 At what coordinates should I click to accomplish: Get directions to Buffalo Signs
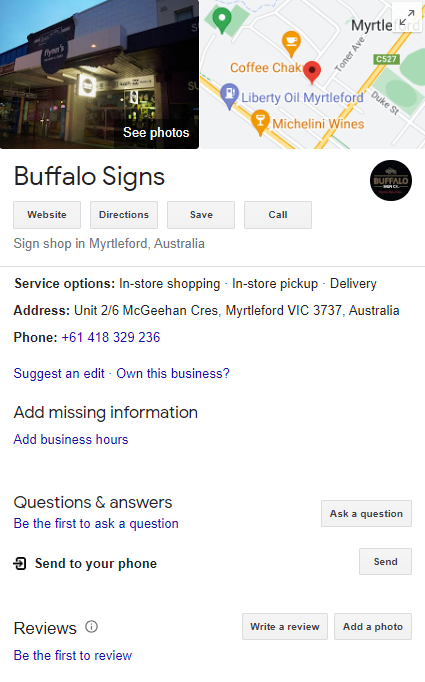tap(124, 215)
